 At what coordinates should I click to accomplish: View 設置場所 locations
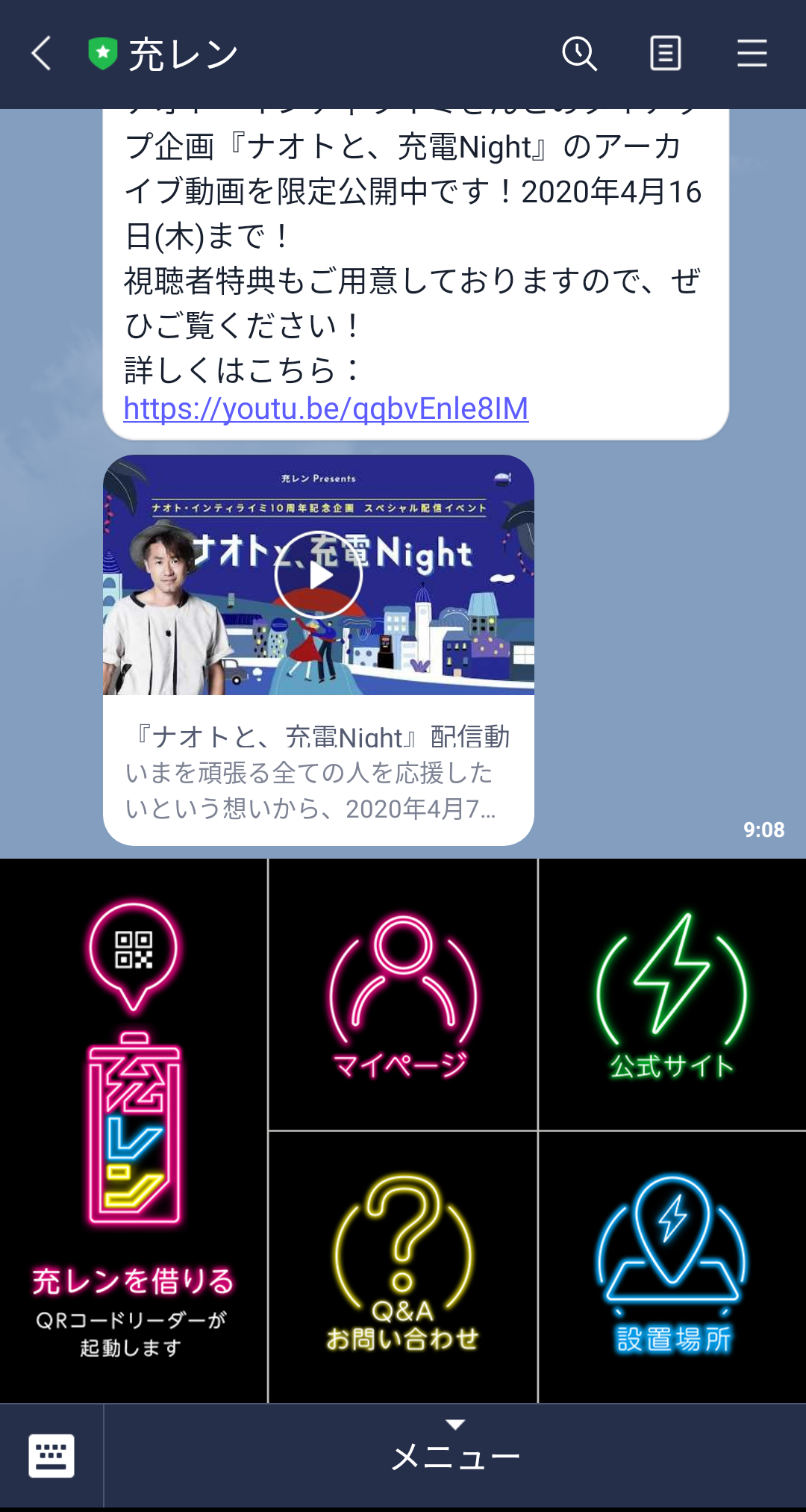coord(672,1266)
